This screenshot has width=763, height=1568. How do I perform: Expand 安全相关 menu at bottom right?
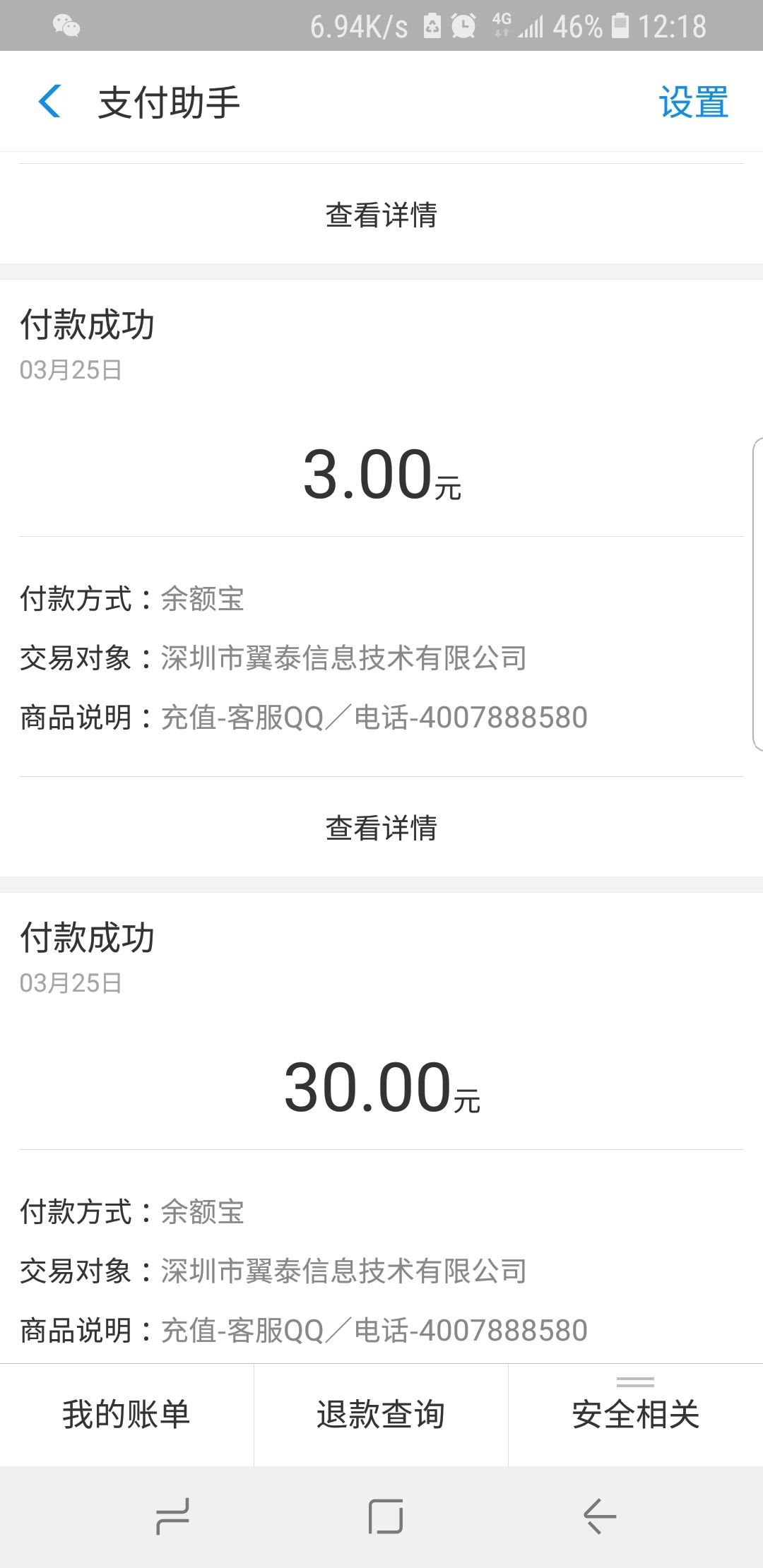tap(634, 1413)
